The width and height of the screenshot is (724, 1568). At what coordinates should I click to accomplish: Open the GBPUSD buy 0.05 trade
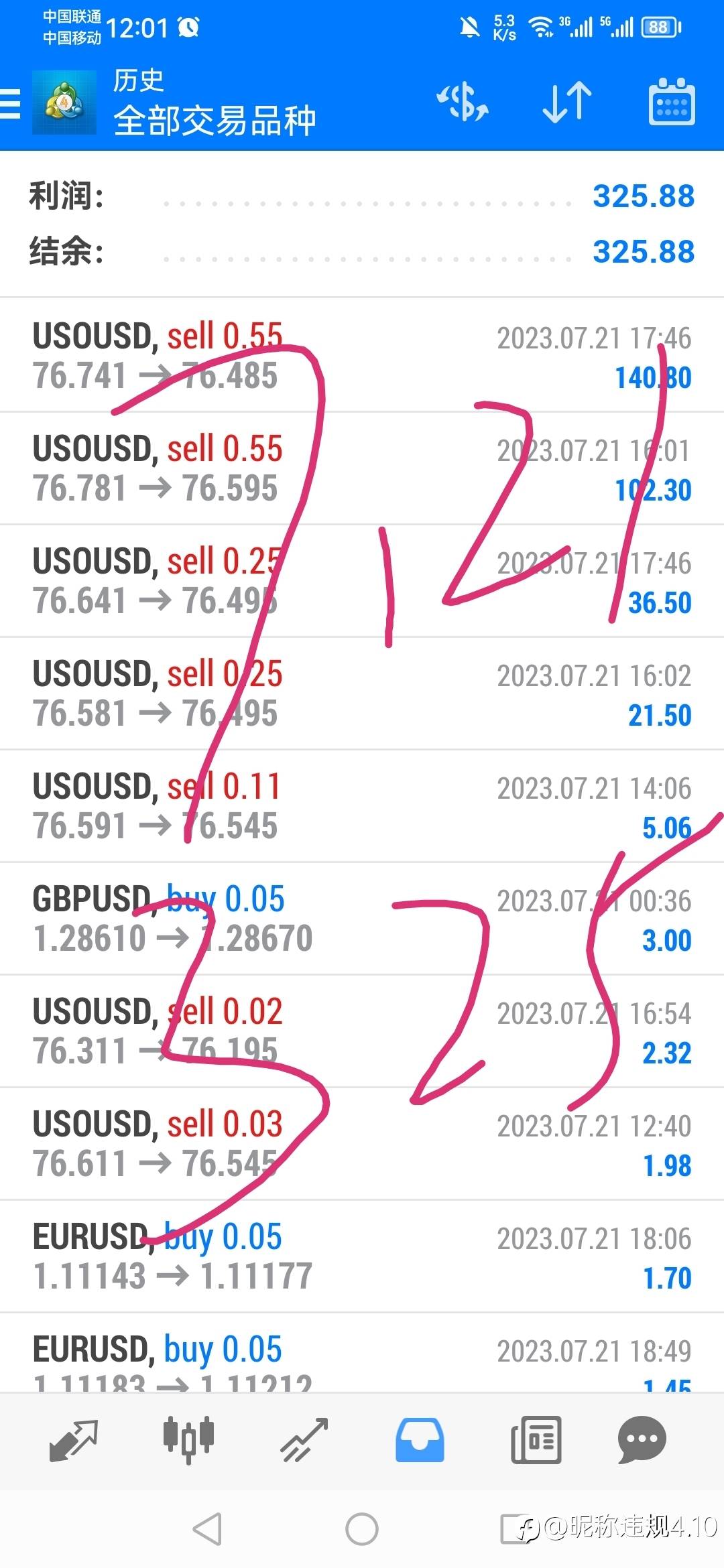(362, 919)
